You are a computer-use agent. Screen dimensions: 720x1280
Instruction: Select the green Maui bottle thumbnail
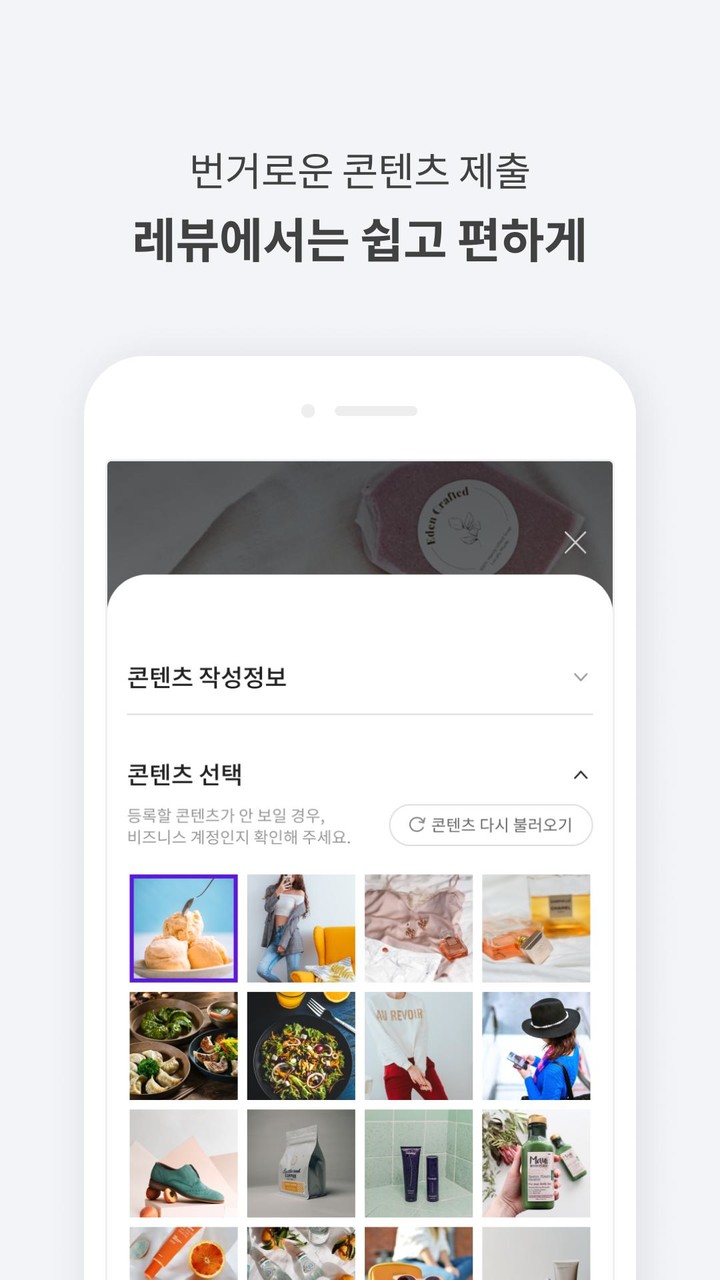[x=535, y=1162]
